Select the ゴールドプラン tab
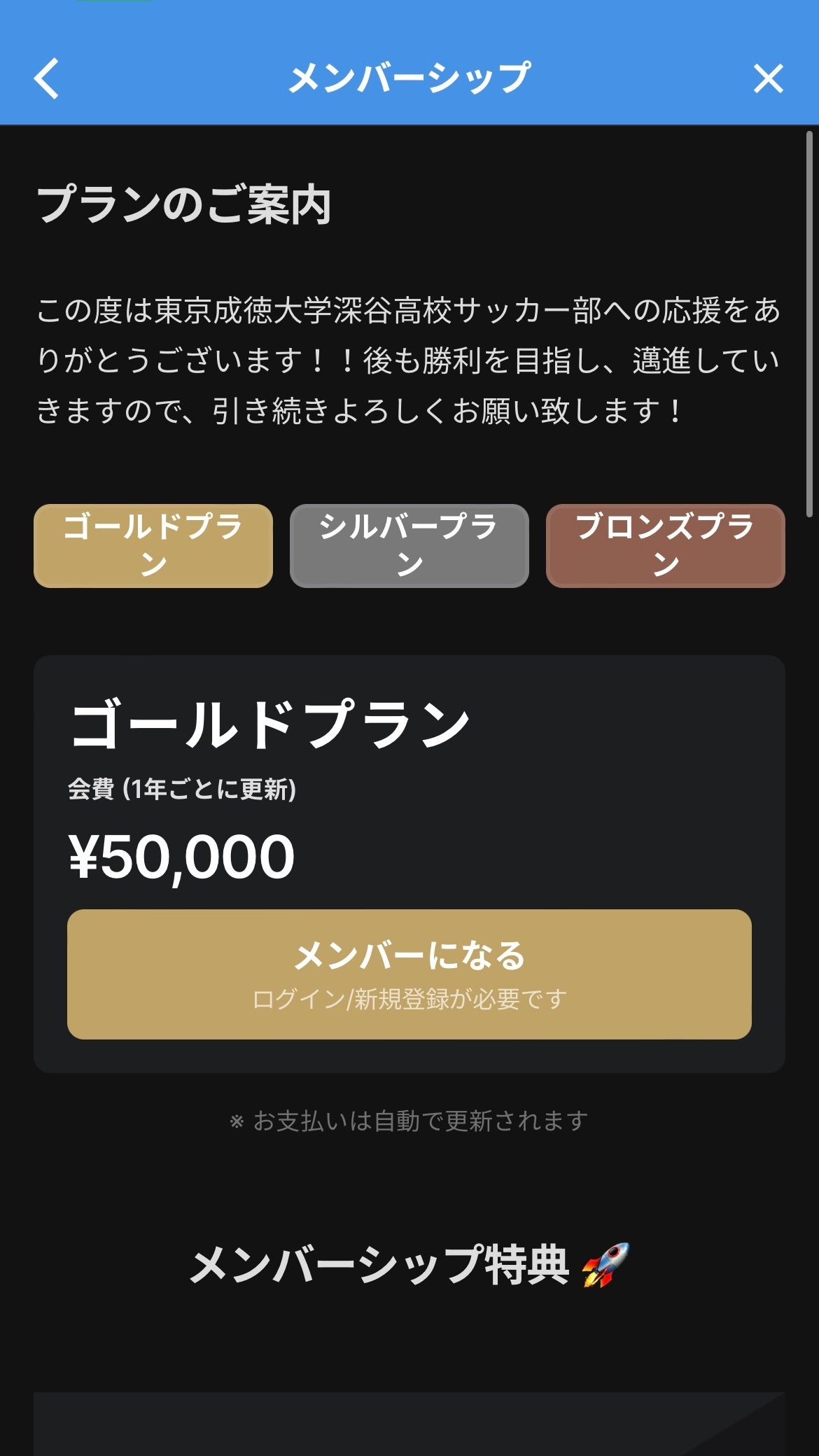819x1456 pixels. 153,545
